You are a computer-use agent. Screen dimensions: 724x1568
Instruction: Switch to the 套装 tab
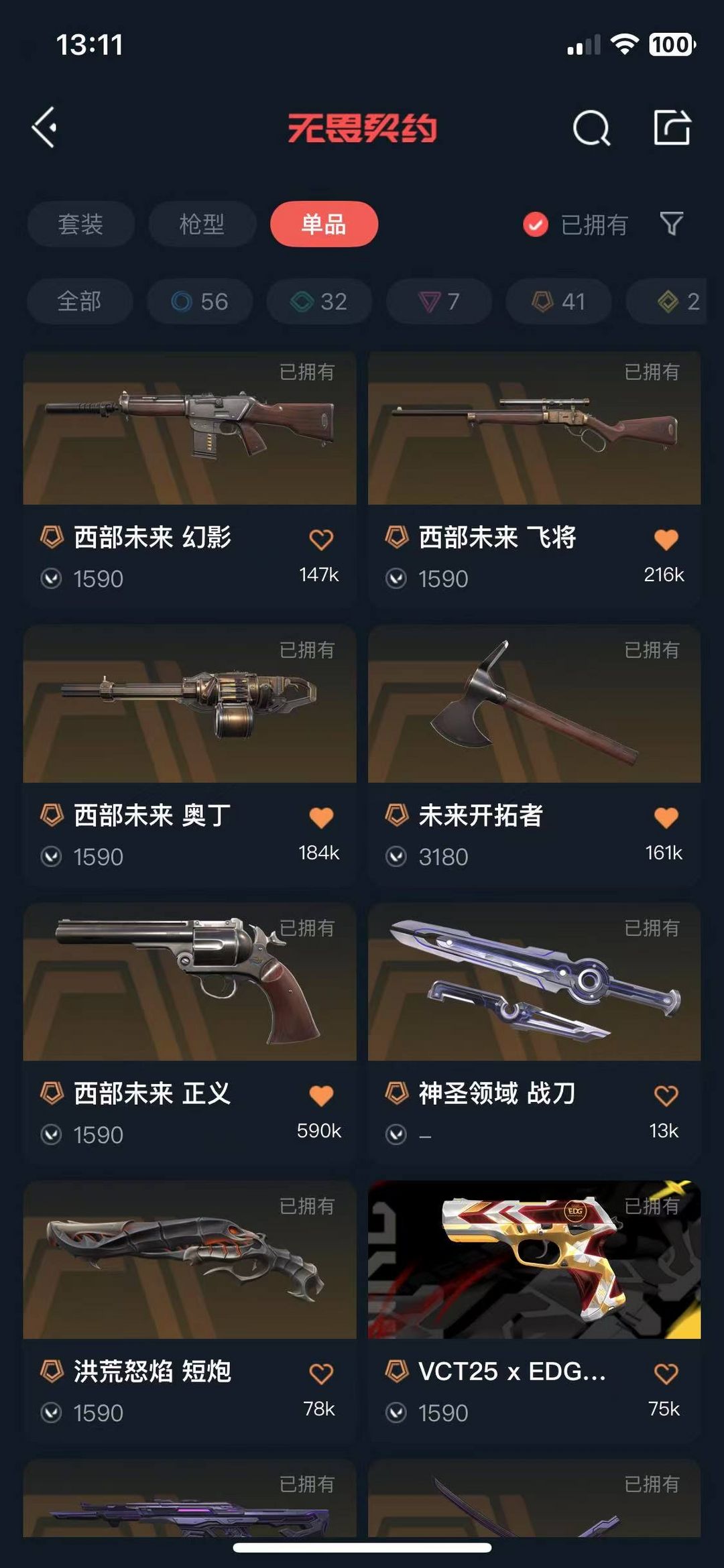coord(81,224)
